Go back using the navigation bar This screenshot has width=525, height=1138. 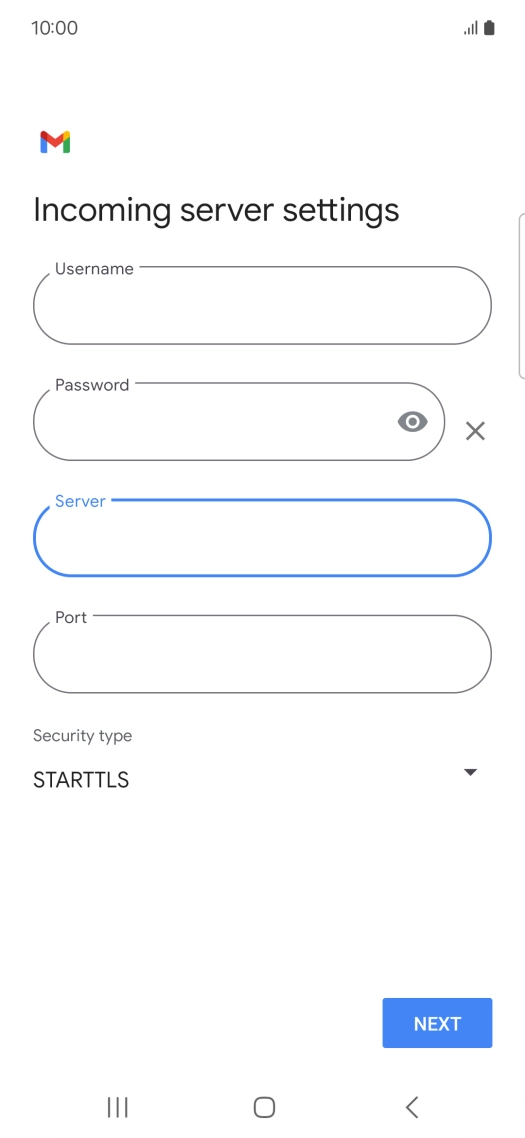[412, 1107]
